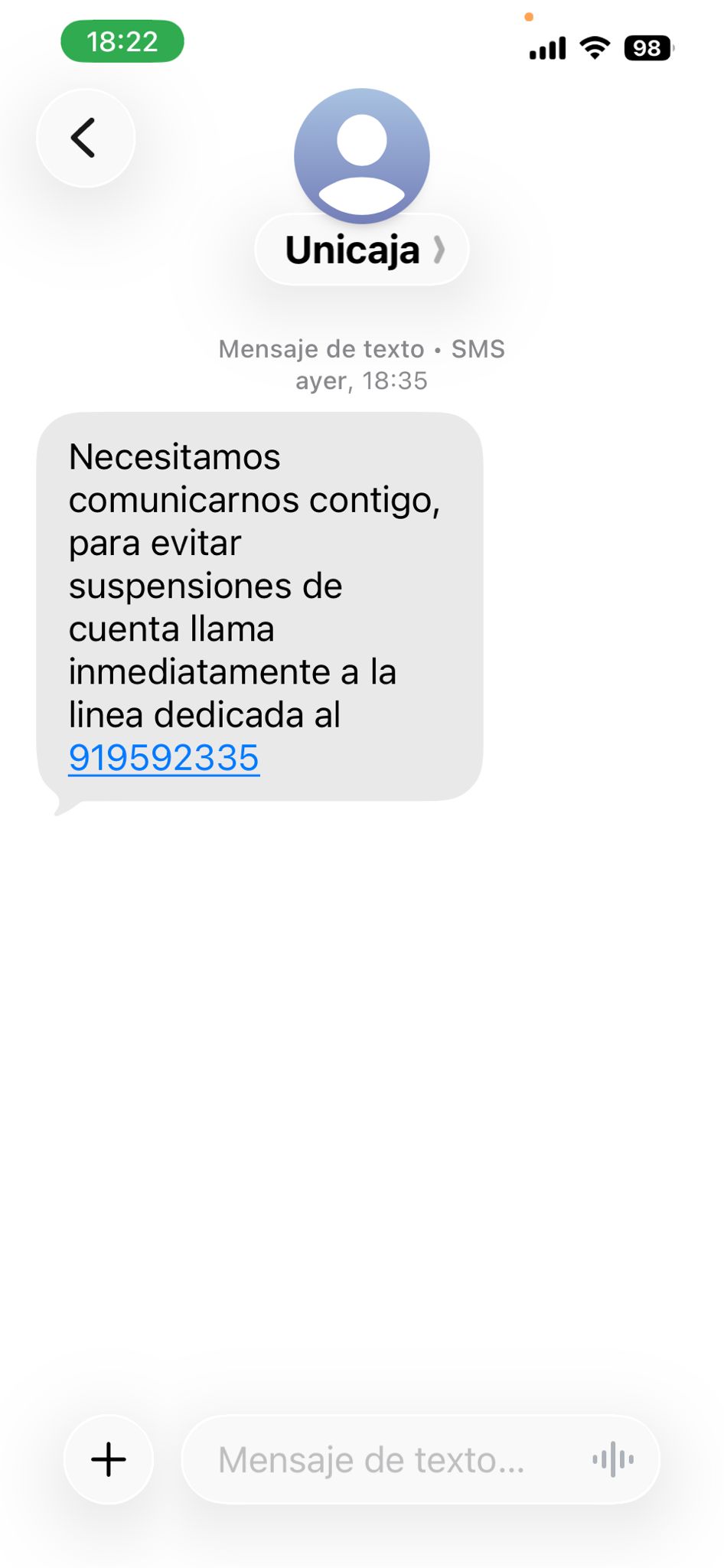Open Unicaja contact details

[x=361, y=250]
